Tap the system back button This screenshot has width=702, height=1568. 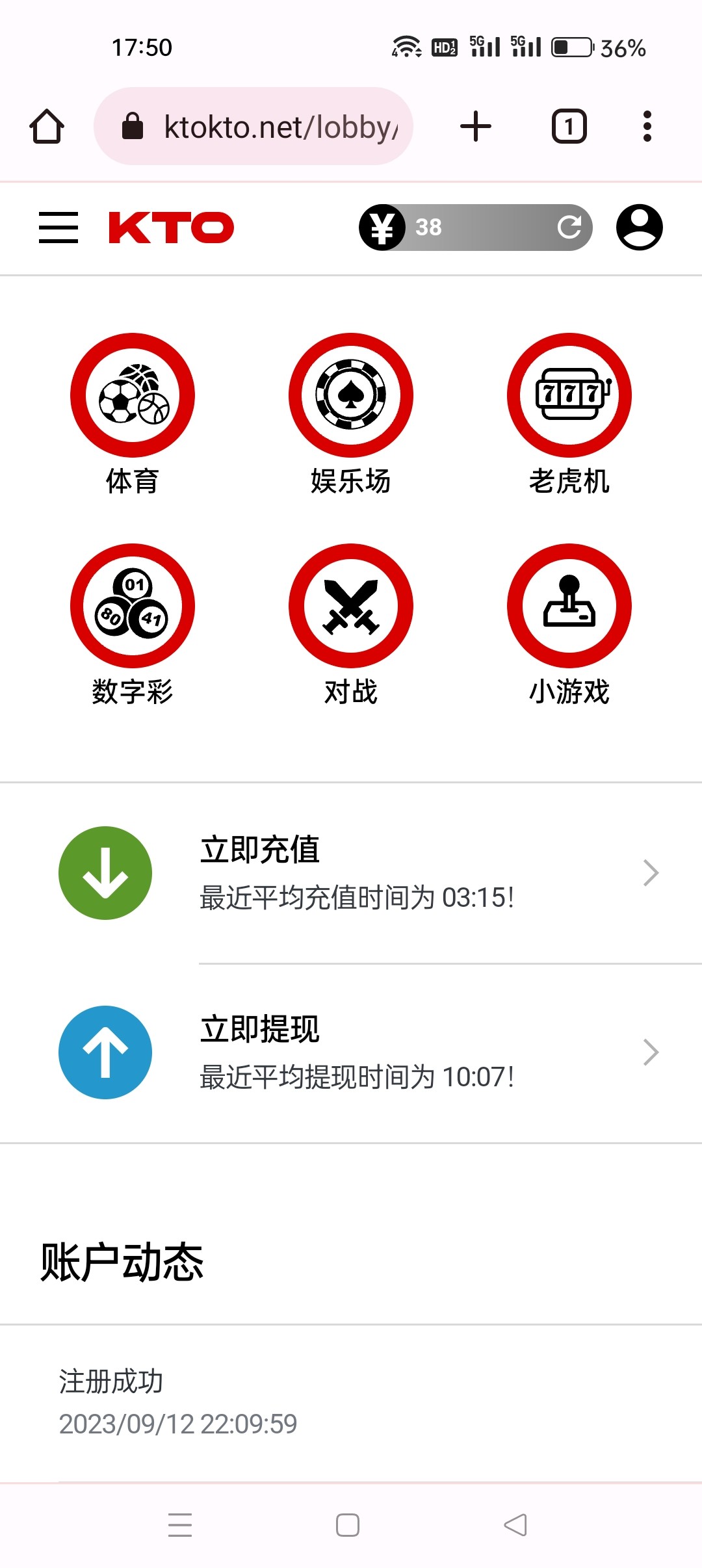pyautogui.click(x=515, y=1524)
